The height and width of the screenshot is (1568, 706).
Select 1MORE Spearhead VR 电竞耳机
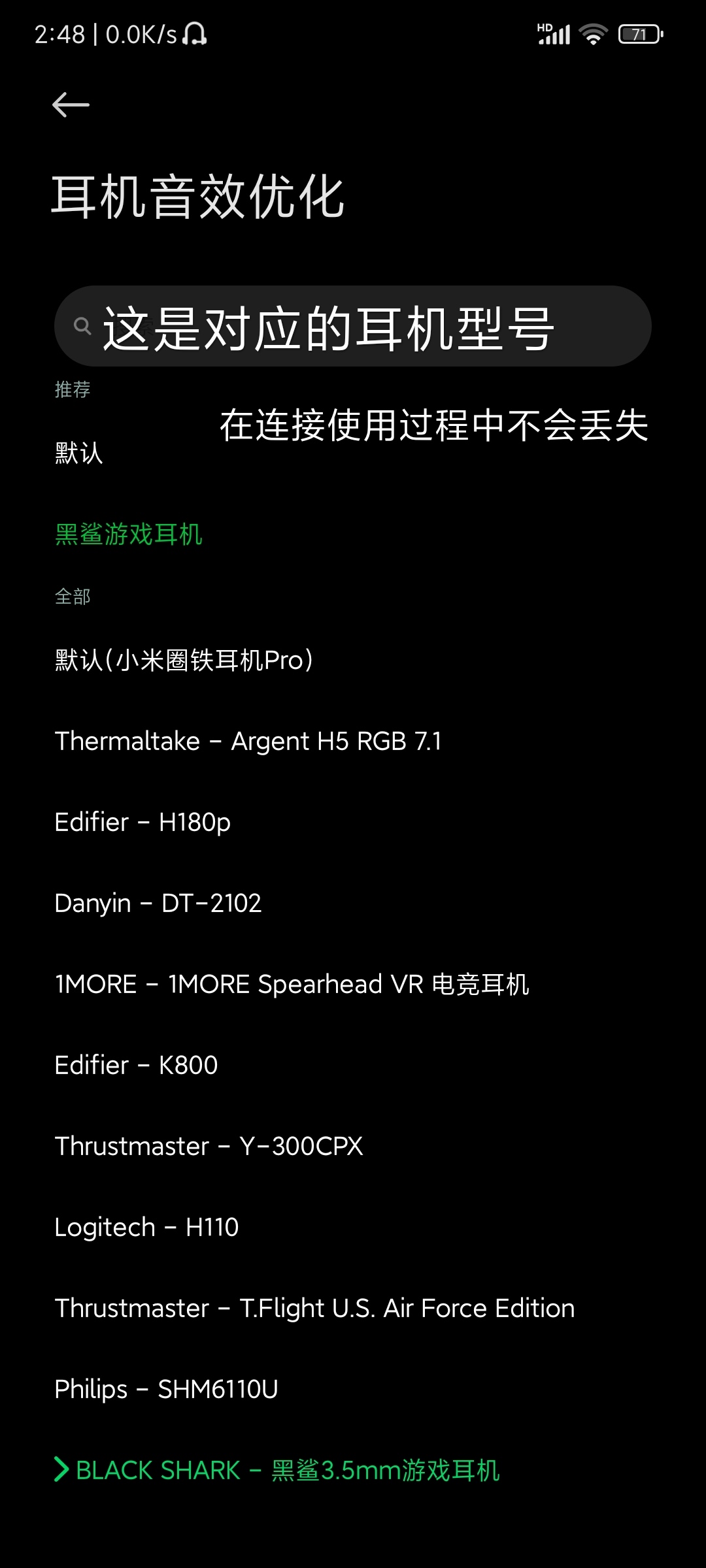click(292, 984)
